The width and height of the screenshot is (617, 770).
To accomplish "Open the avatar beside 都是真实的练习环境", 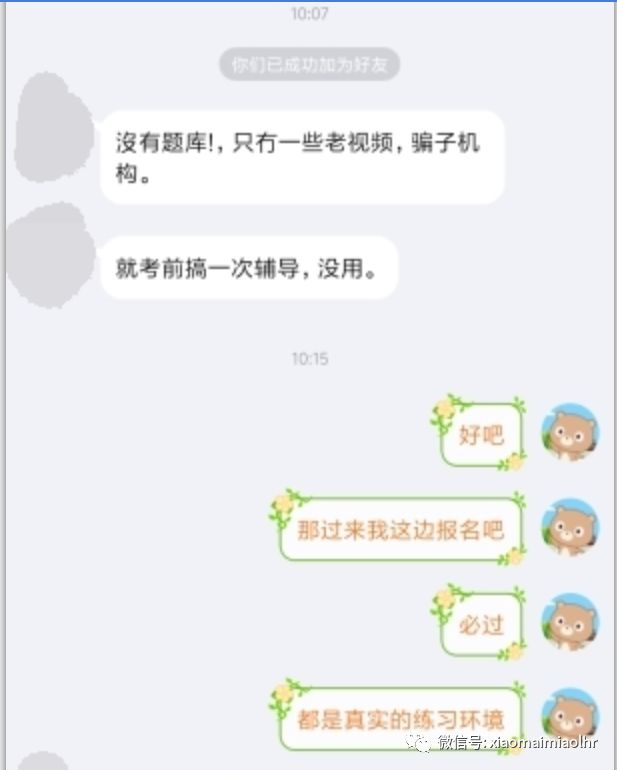I will pyautogui.click(x=570, y=716).
